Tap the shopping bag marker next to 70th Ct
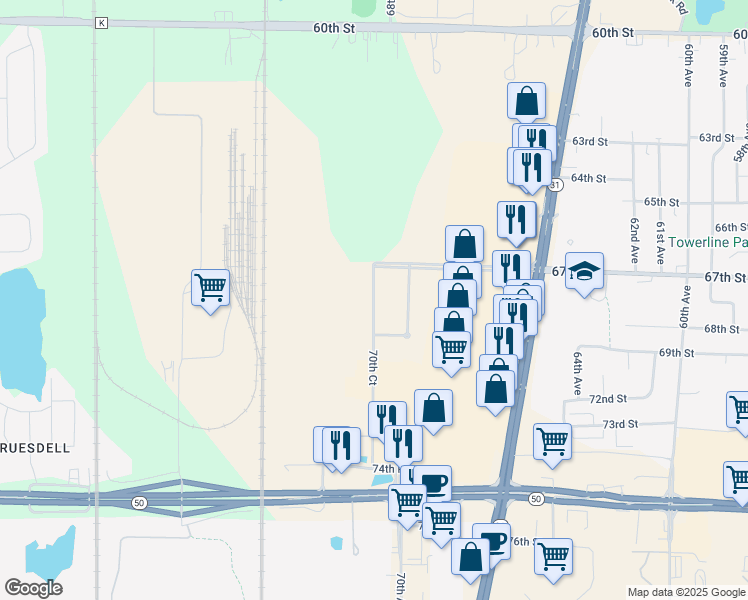 [433, 408]
